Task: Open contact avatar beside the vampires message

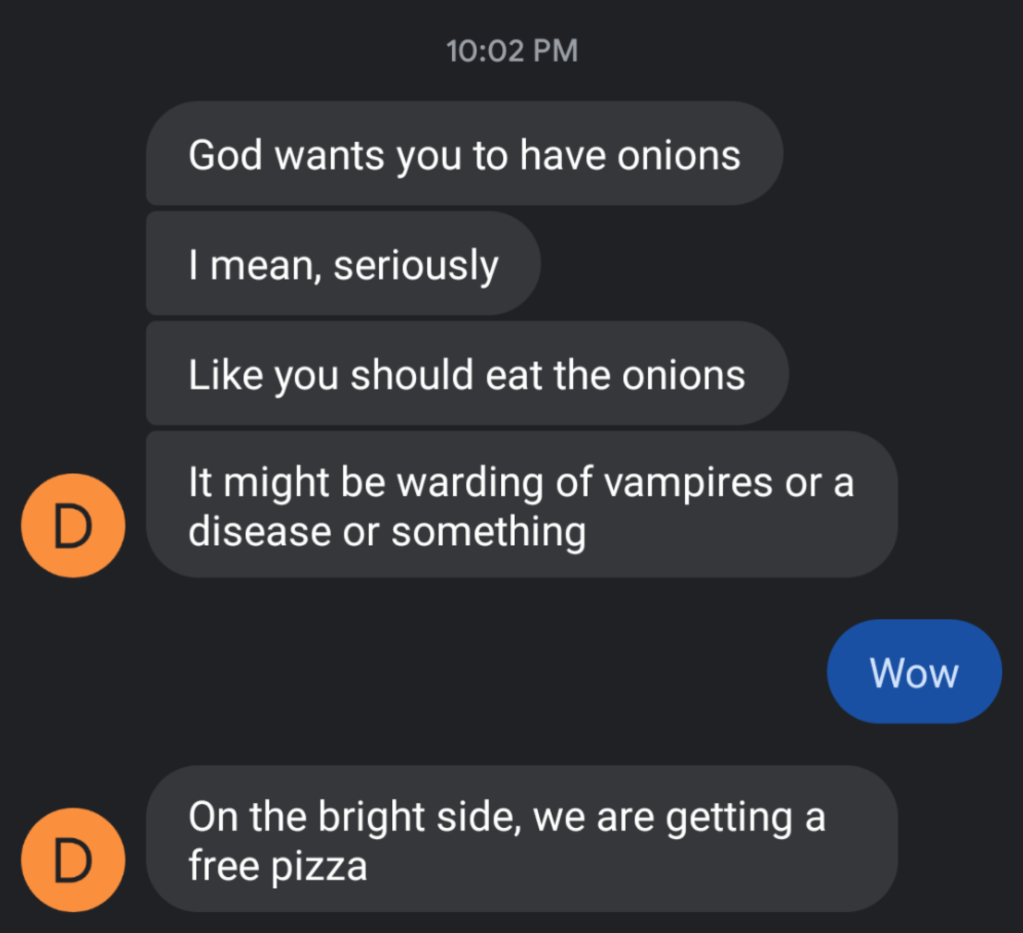Action: point(72,526)
